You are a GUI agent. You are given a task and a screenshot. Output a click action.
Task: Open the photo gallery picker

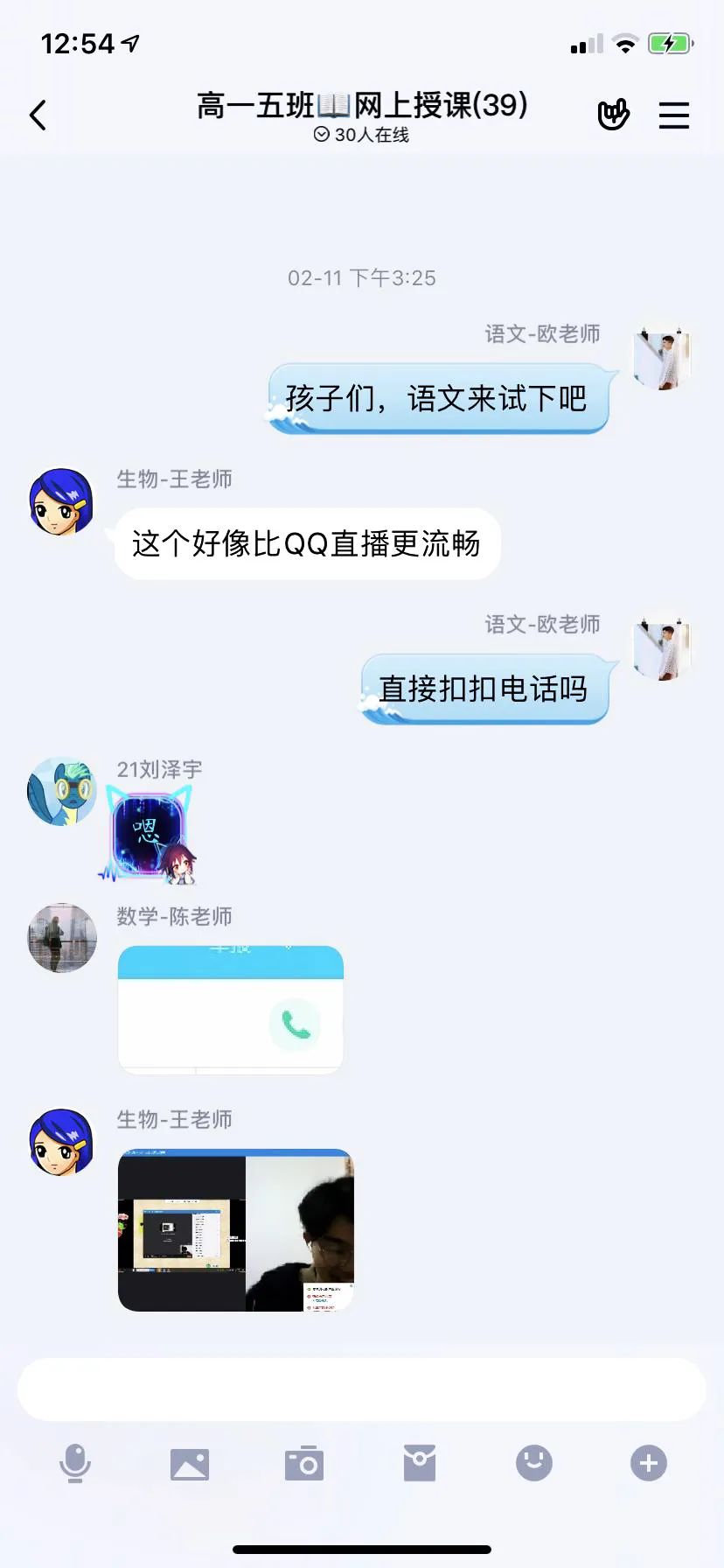click(x=190, y=1463)
